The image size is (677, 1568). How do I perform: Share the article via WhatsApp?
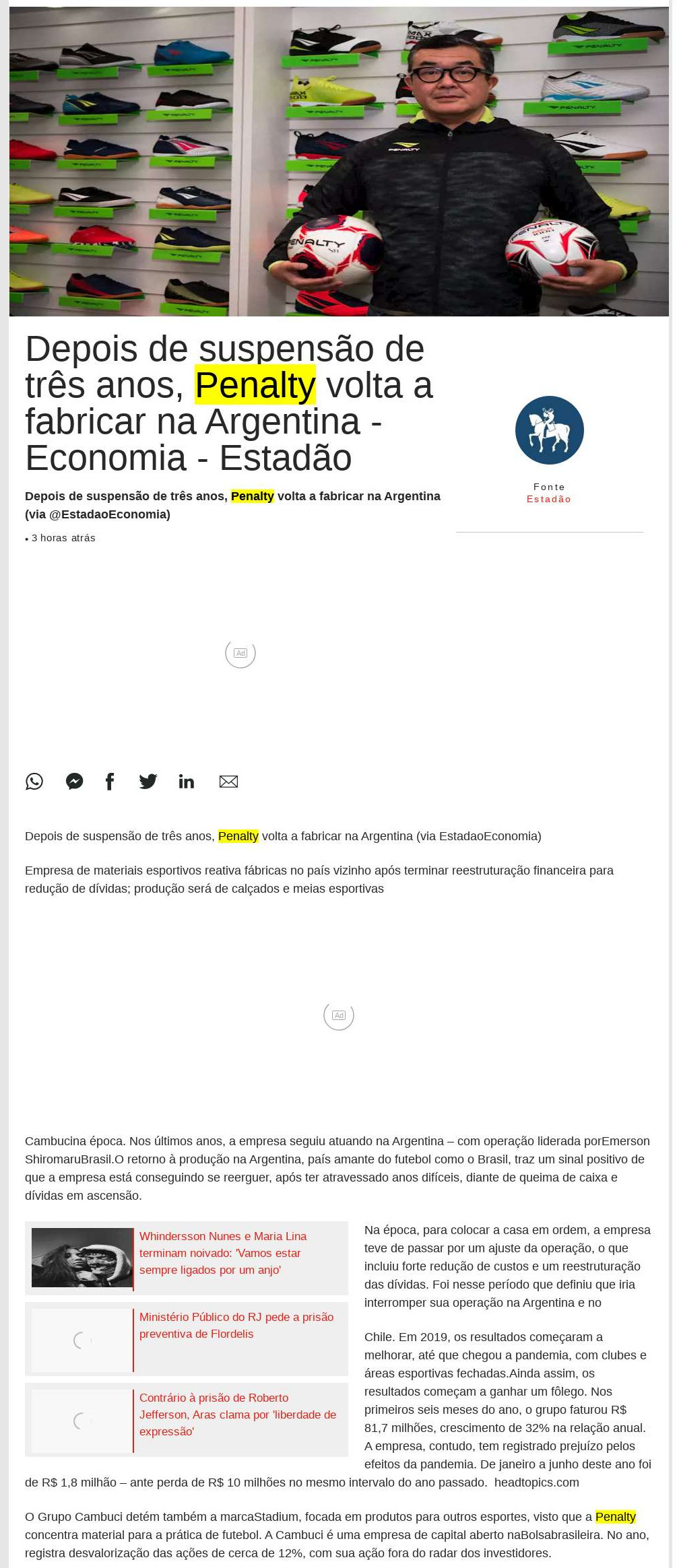click(x=34, y=781)
